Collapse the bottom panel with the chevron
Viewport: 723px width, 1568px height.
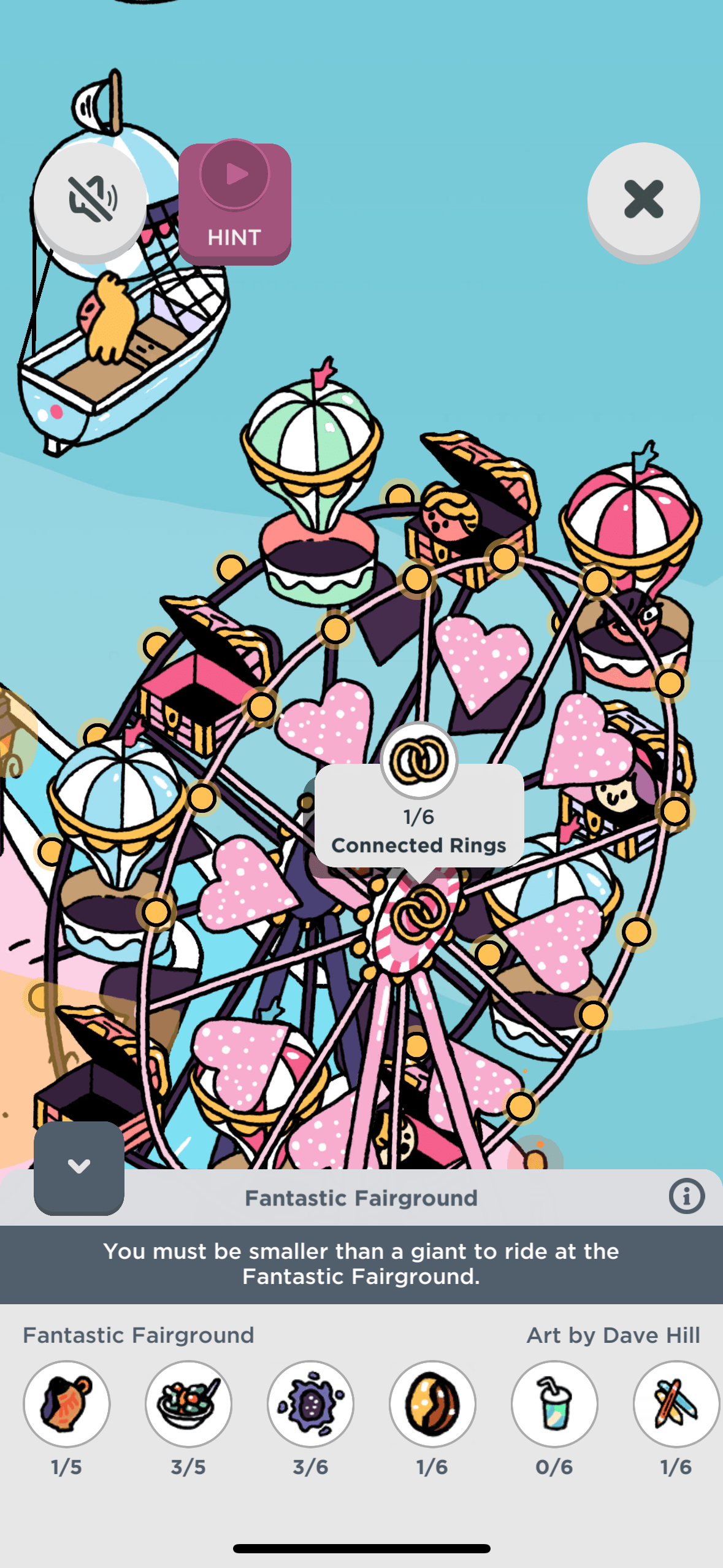coord(79,1167)
